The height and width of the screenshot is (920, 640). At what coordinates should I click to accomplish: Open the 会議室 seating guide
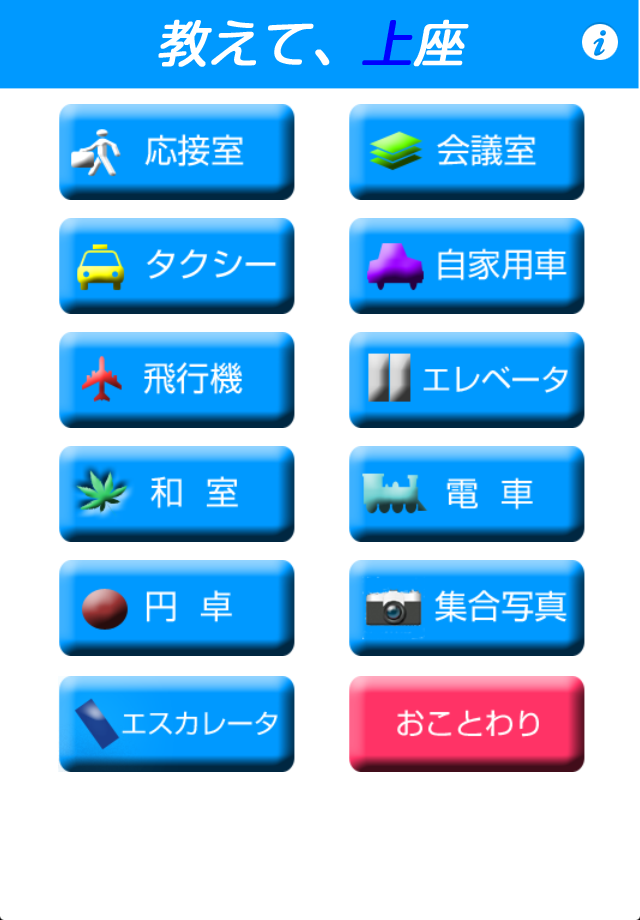pos(466,152)
